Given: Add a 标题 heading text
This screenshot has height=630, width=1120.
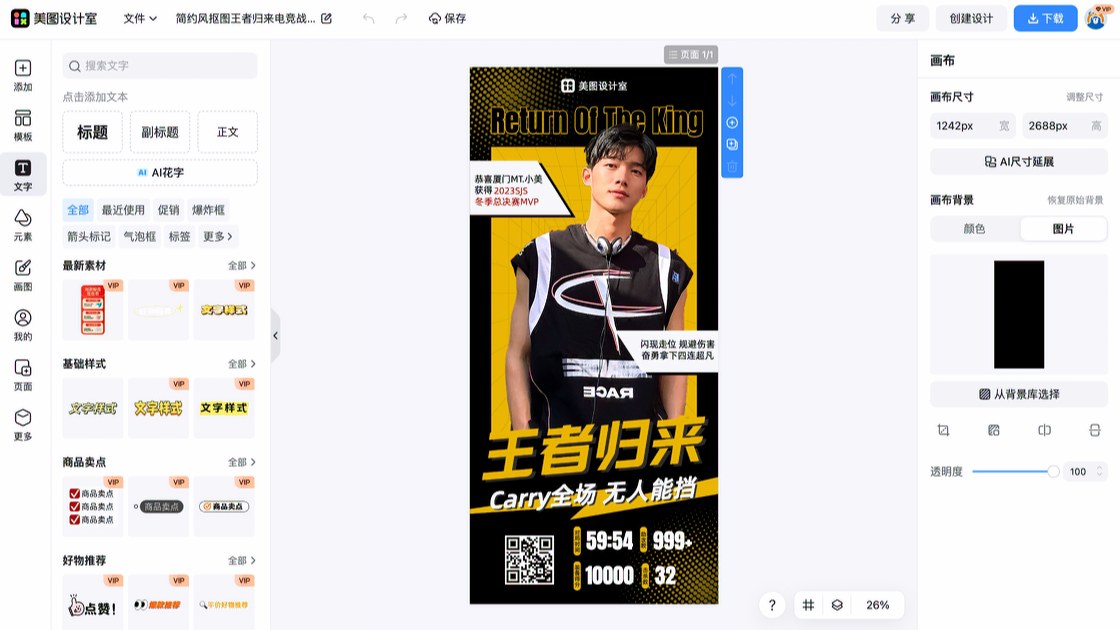Looking at the screenshot, I should [92, 132].
